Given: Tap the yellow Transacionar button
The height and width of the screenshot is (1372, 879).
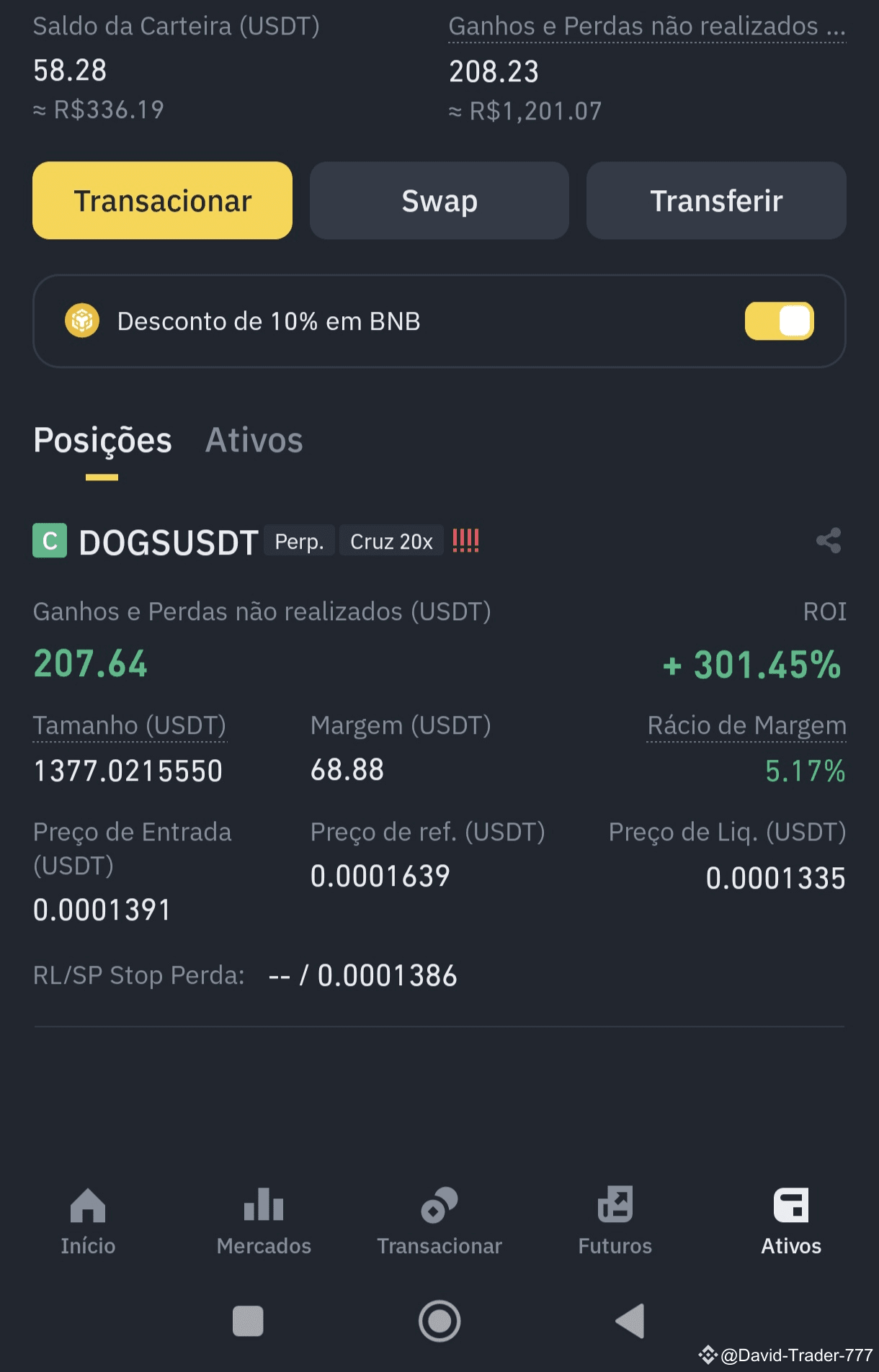Looking at the screenshot, I should click(162, 201).
